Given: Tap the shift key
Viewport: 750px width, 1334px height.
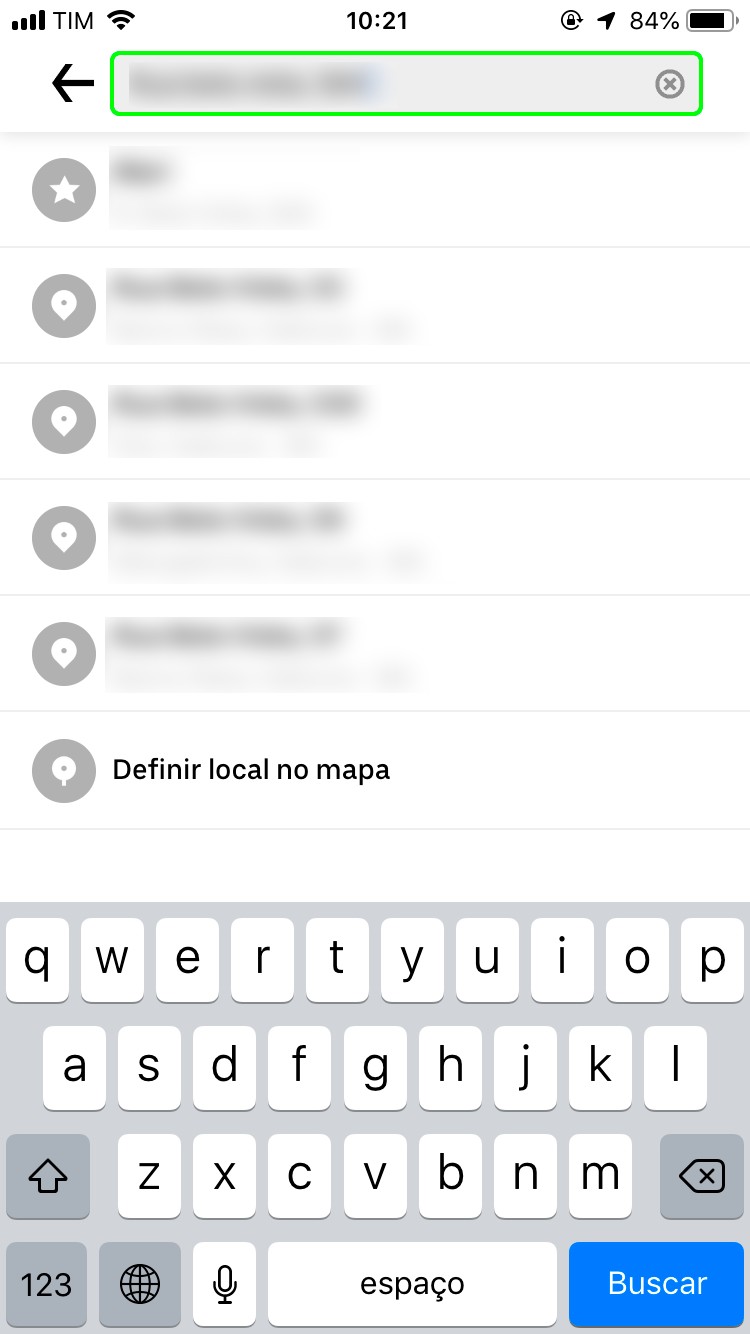Looking at the screenshot, I should point(47,1176).
